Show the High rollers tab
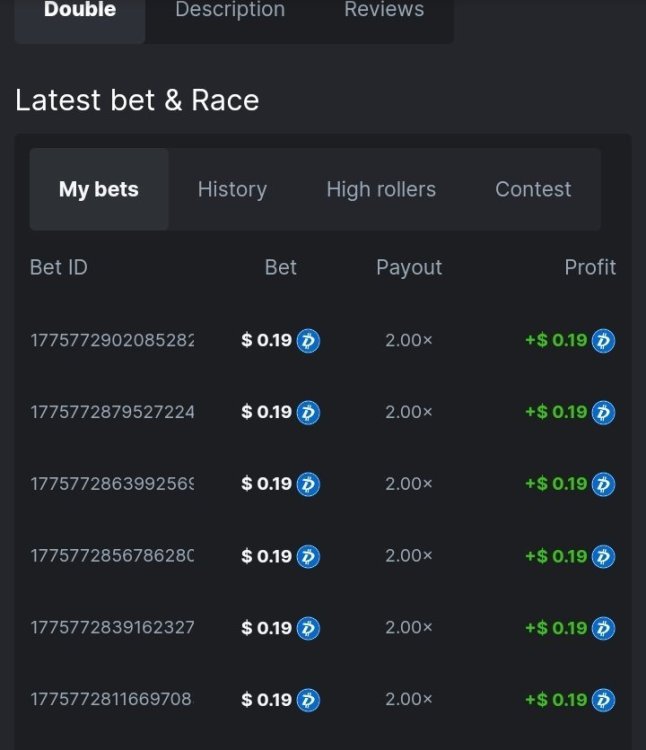The image size is (646, 750). [381, 189]
